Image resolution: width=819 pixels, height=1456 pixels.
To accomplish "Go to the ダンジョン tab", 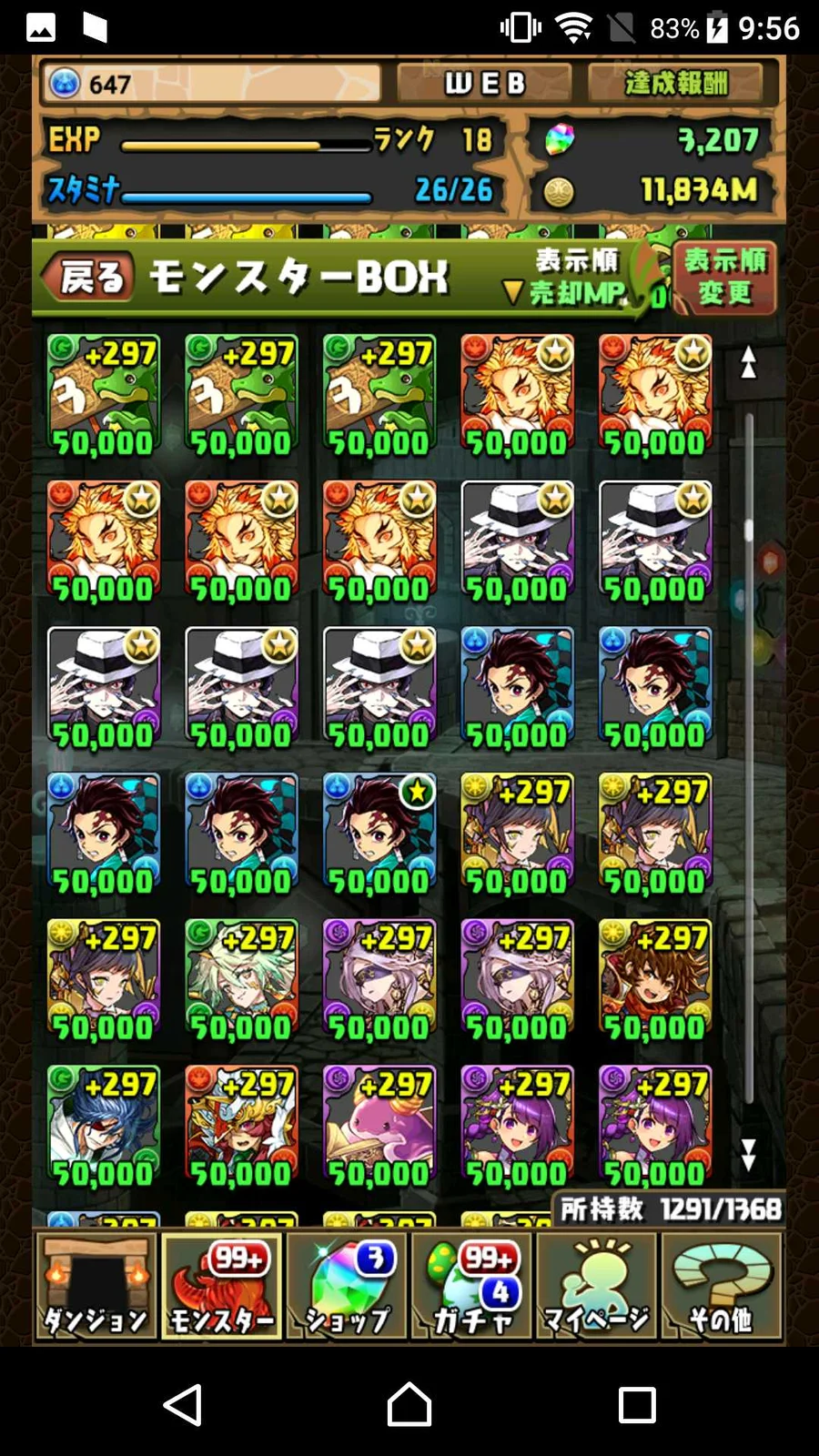I will [x=96, y=1287].
